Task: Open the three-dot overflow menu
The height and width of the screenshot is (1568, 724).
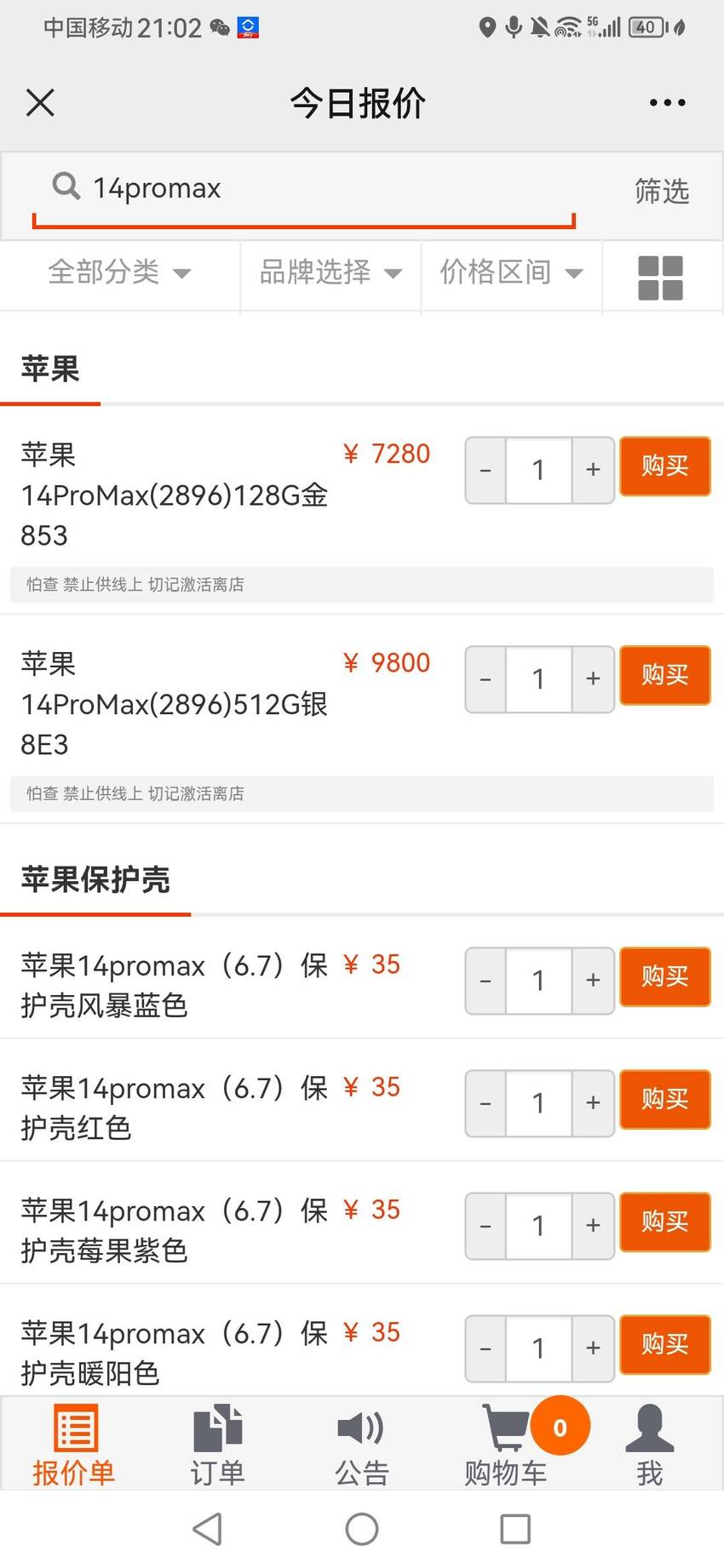Action: point(667,103)
